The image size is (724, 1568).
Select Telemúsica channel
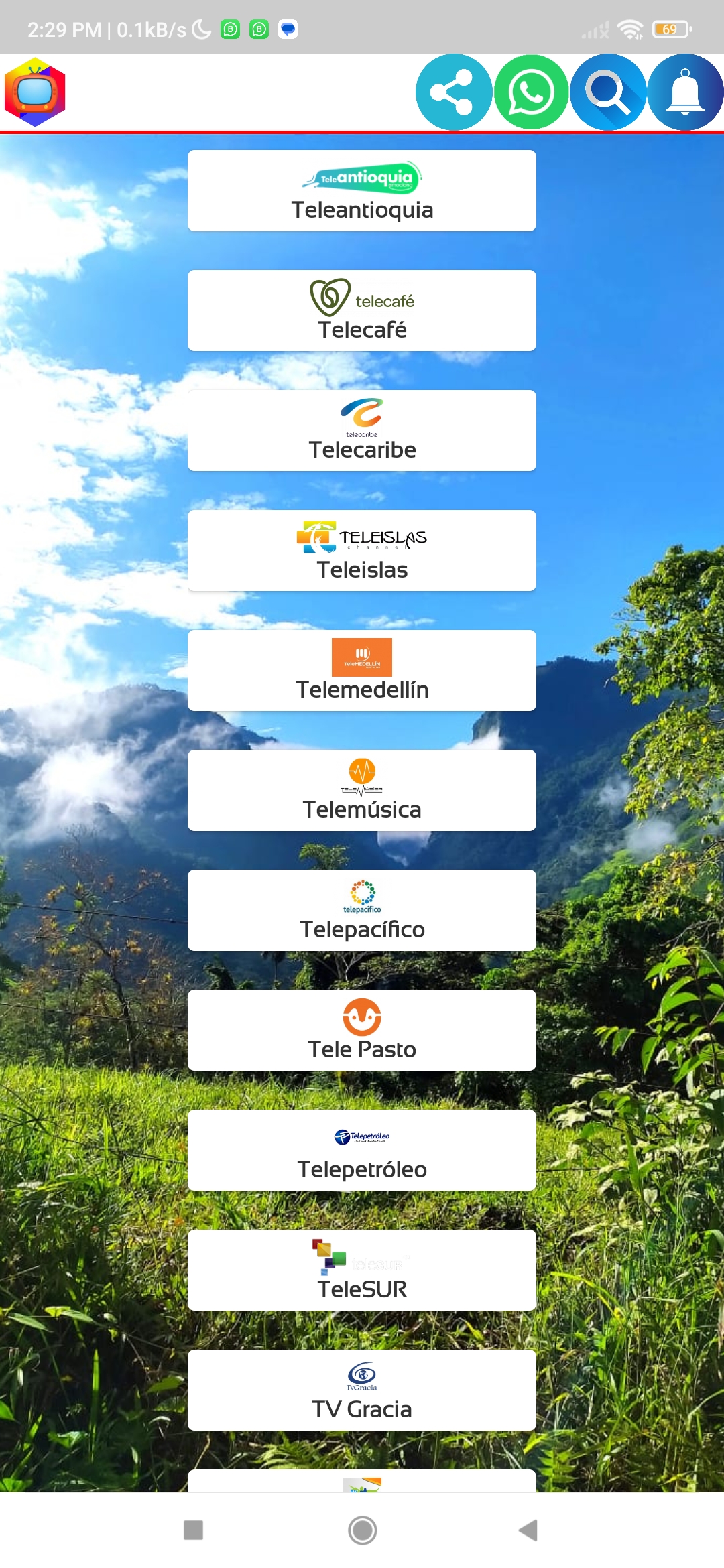point(362,791)
